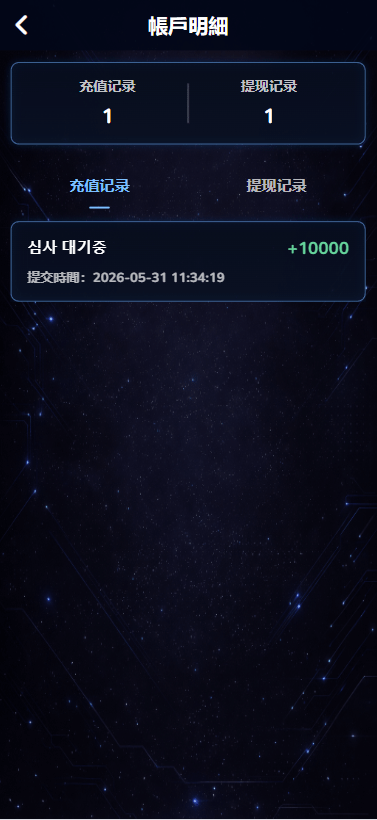Image resolution: width=377 pixels, height=820 pixels.
Task: Switch to the 提现记录 tab
Action: pos(276,186)
